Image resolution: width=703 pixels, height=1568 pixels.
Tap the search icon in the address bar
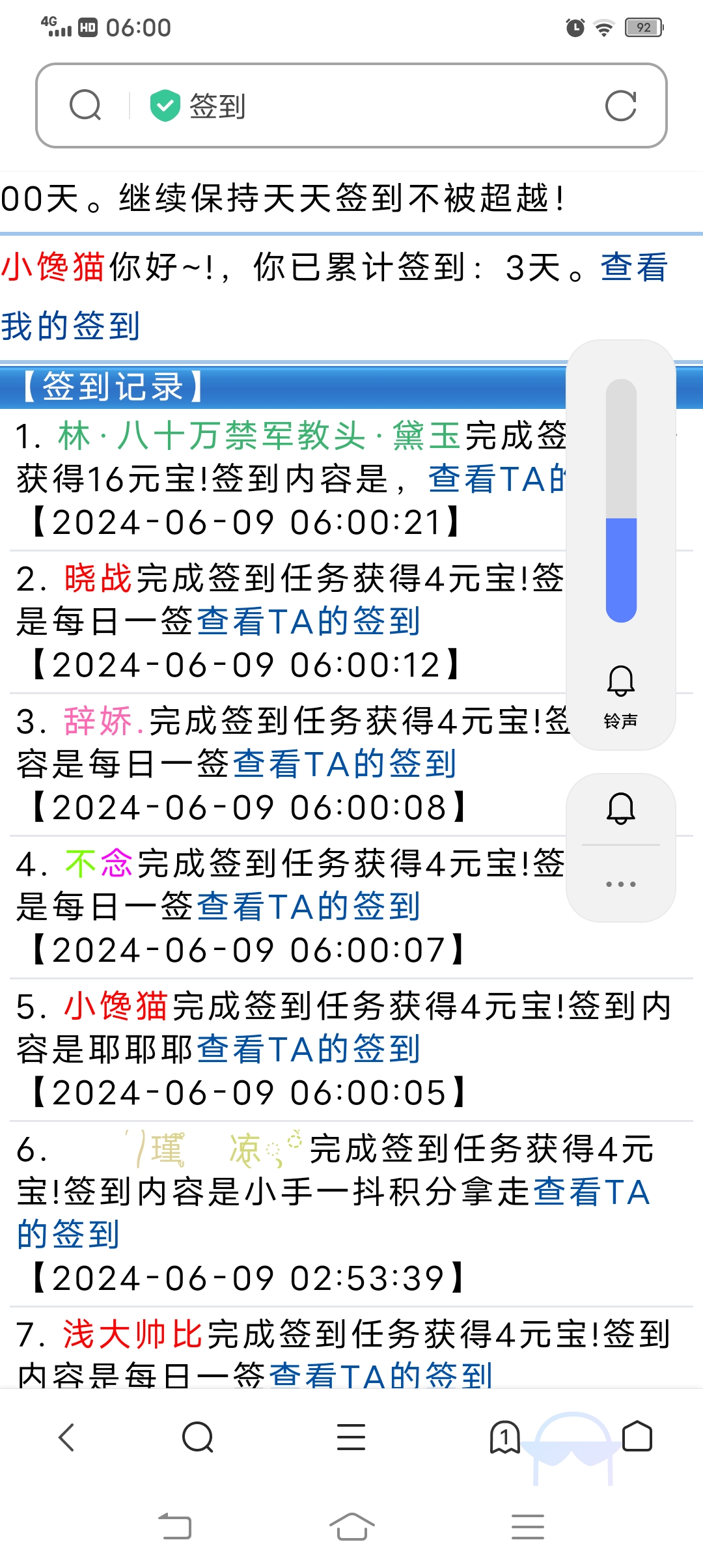pyautogui.click(x=85, y=105)
